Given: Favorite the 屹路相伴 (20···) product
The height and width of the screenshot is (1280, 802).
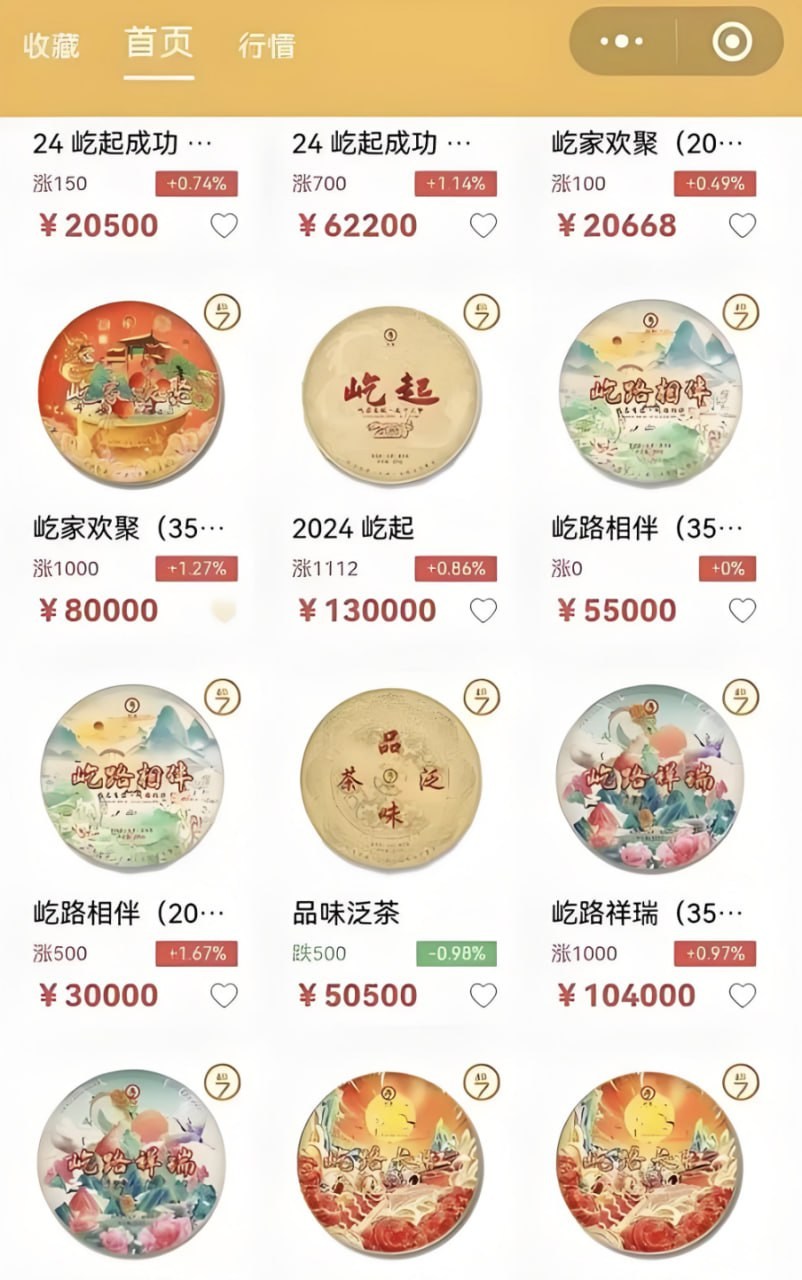Looking at the screenshot, I should pos(223,995).
